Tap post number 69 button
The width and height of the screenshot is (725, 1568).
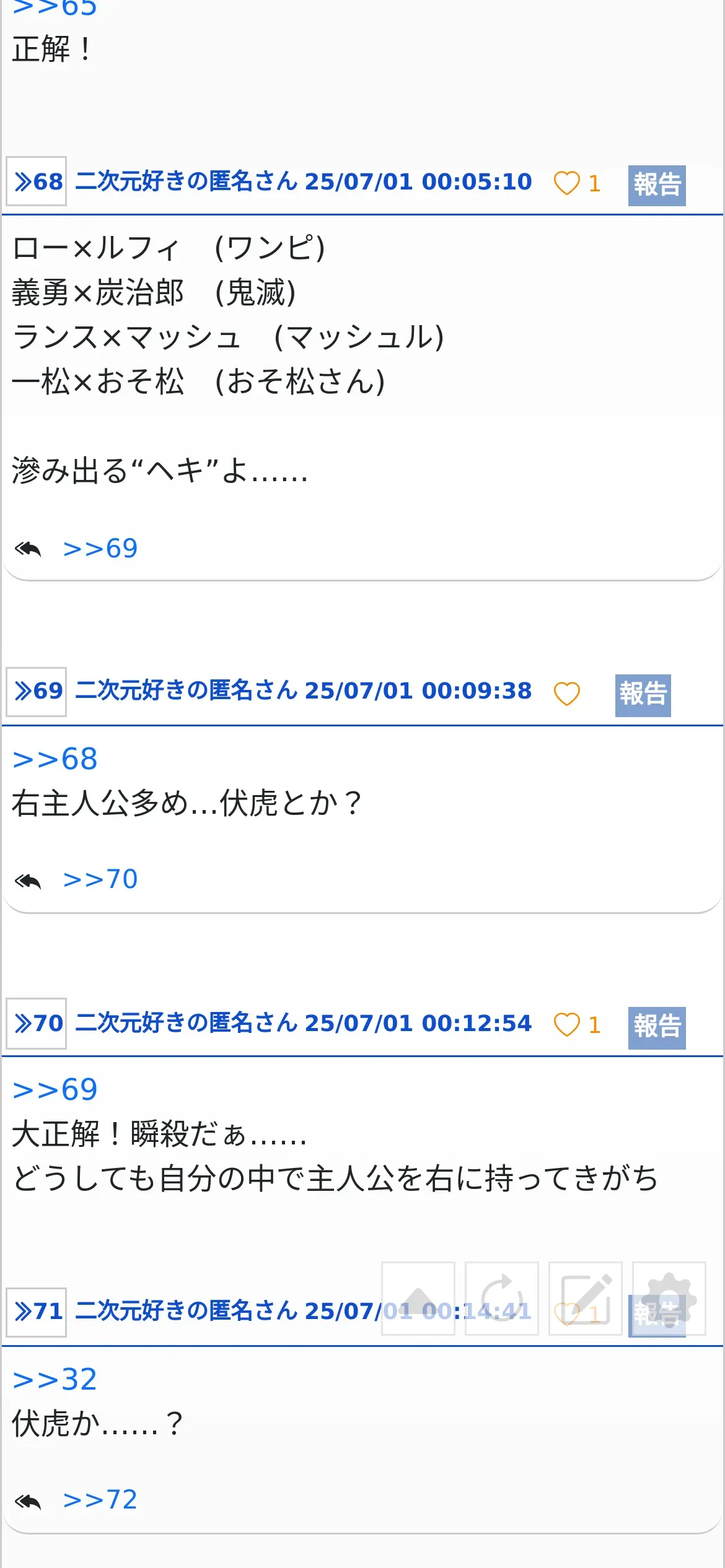(x=37, y=691)
